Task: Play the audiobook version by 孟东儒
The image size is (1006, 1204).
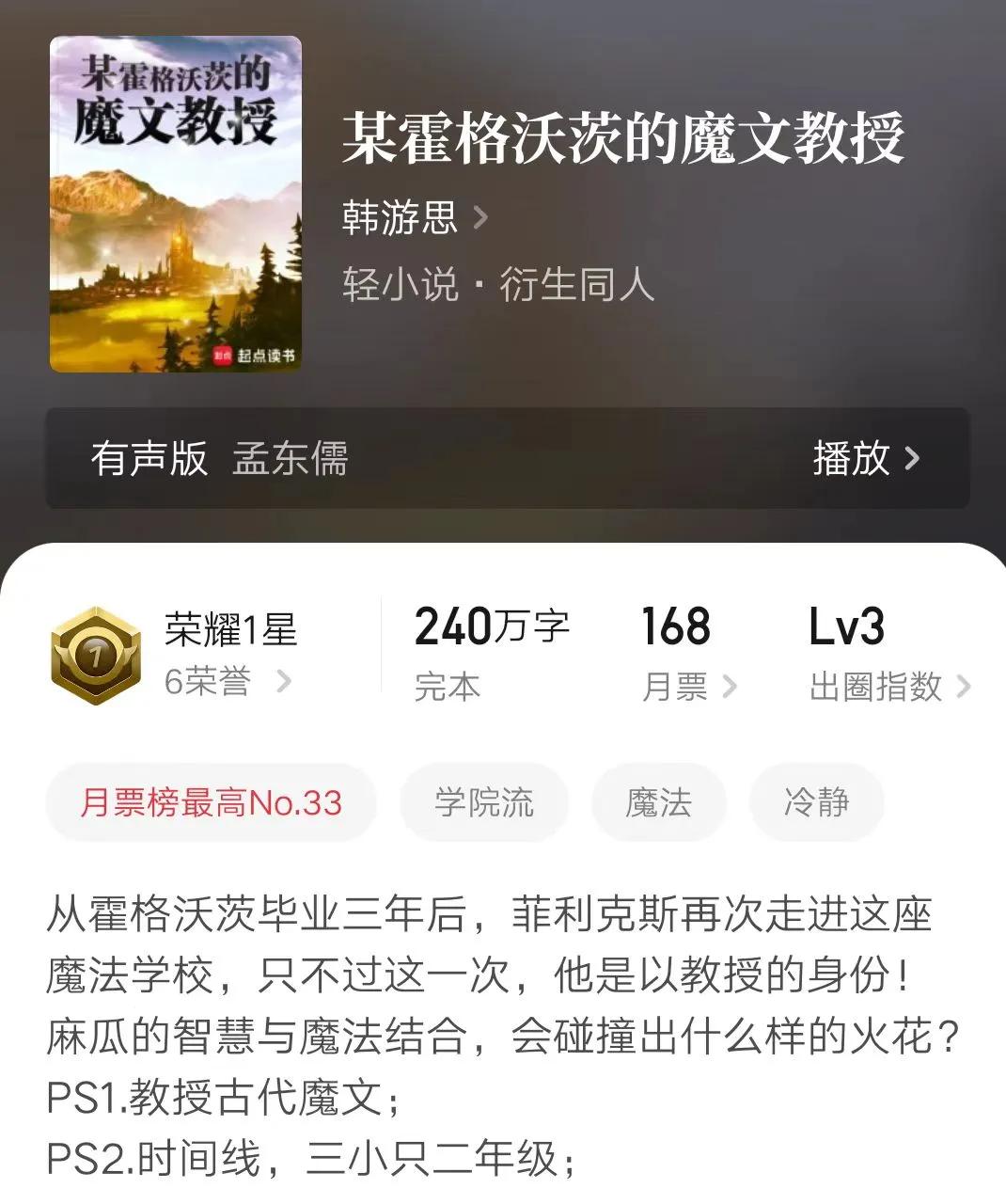Action: point(865,458)
